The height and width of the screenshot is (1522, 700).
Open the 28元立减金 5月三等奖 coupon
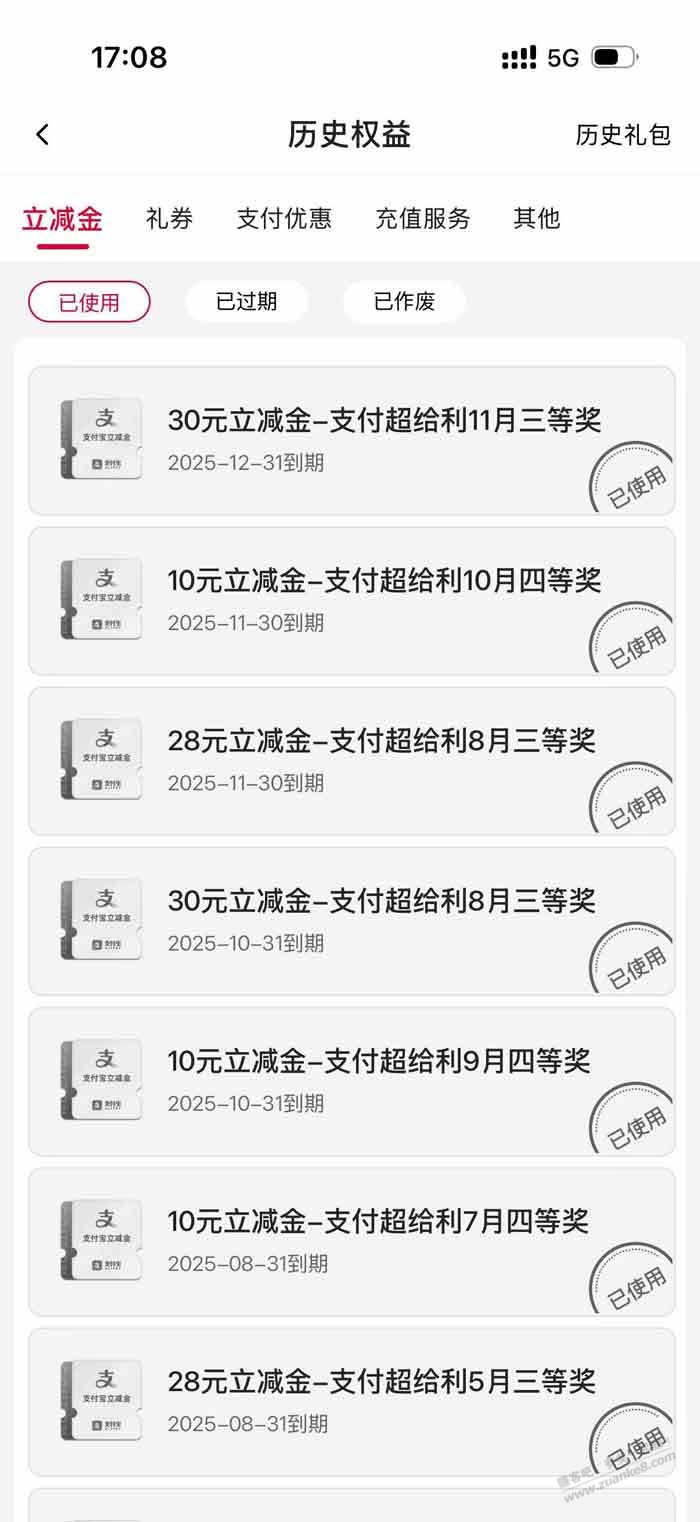click(351, 1401)
